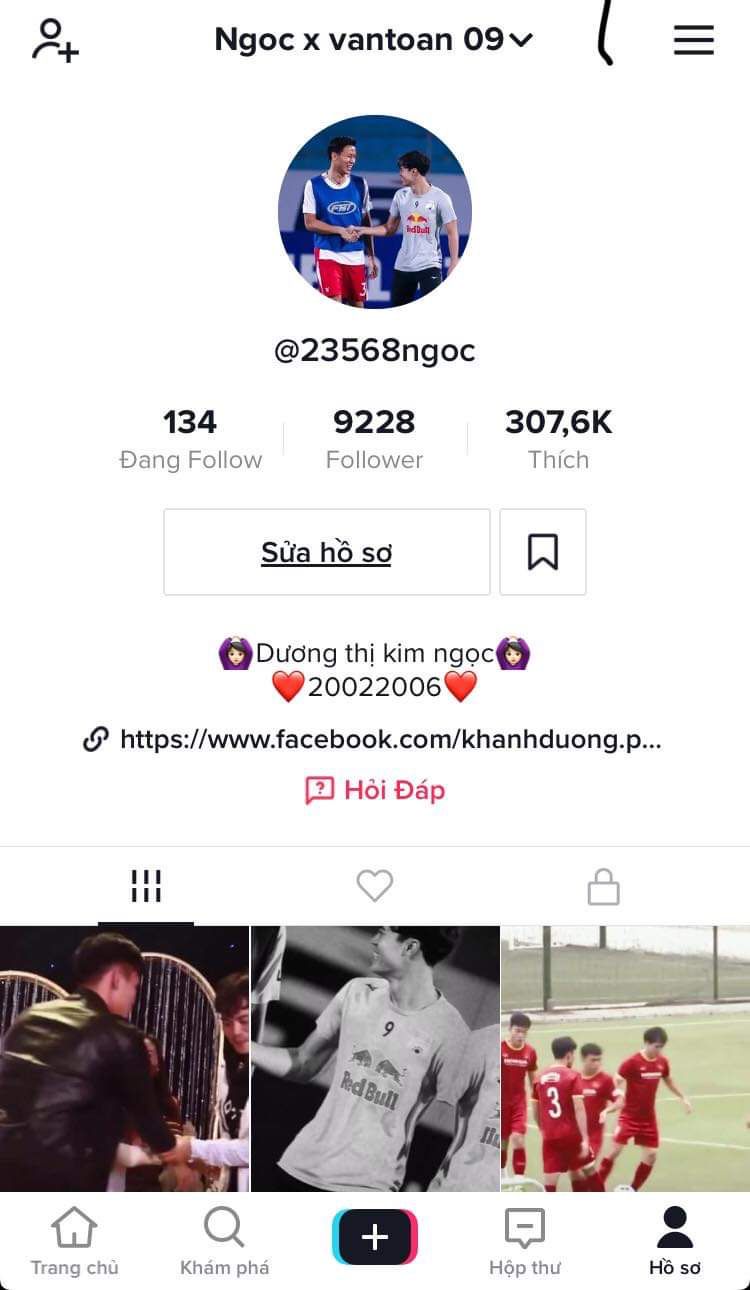Switch to Khám phá discover tab

[x=225, y=1241]
